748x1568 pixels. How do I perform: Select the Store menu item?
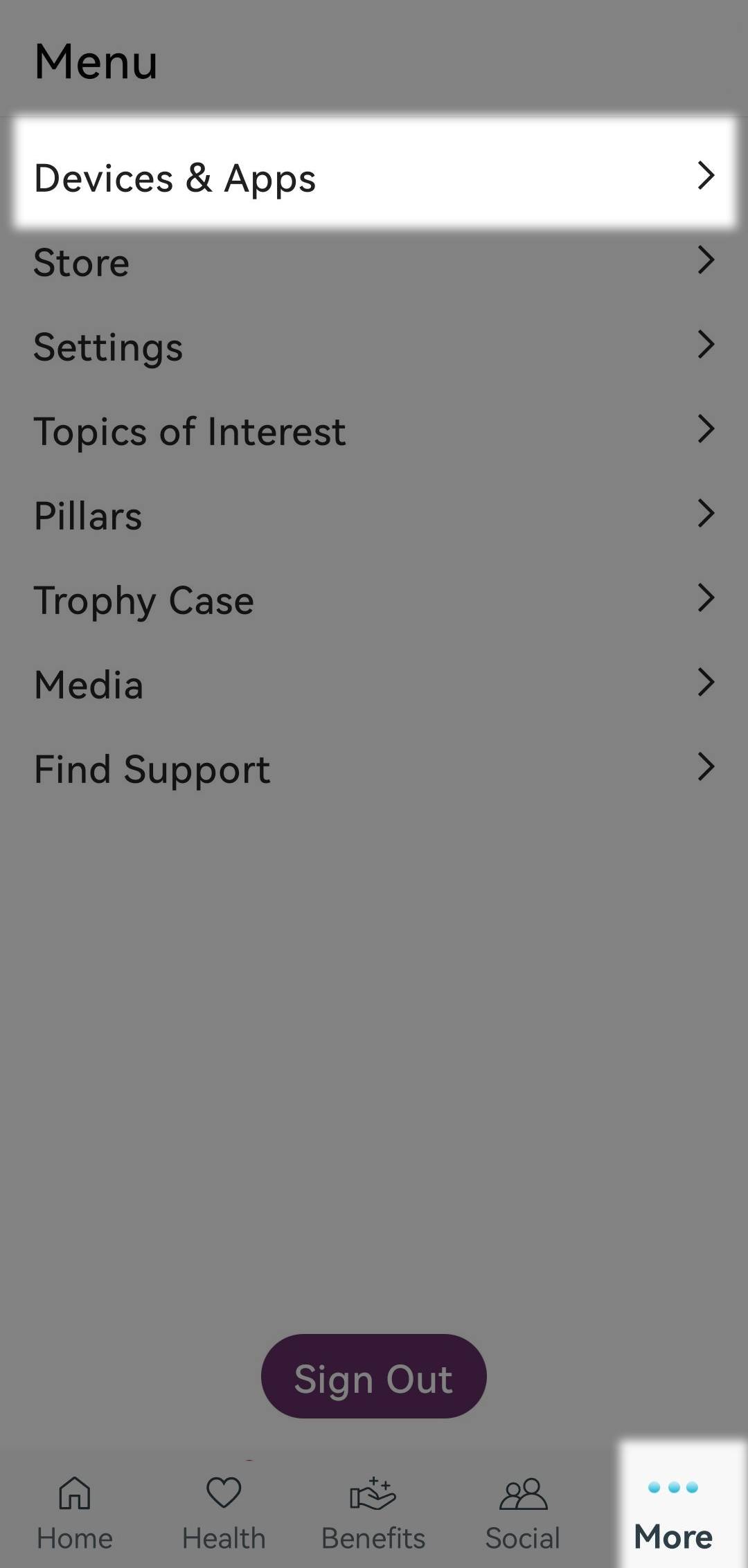pyautogui.click(x=81, y=262)
